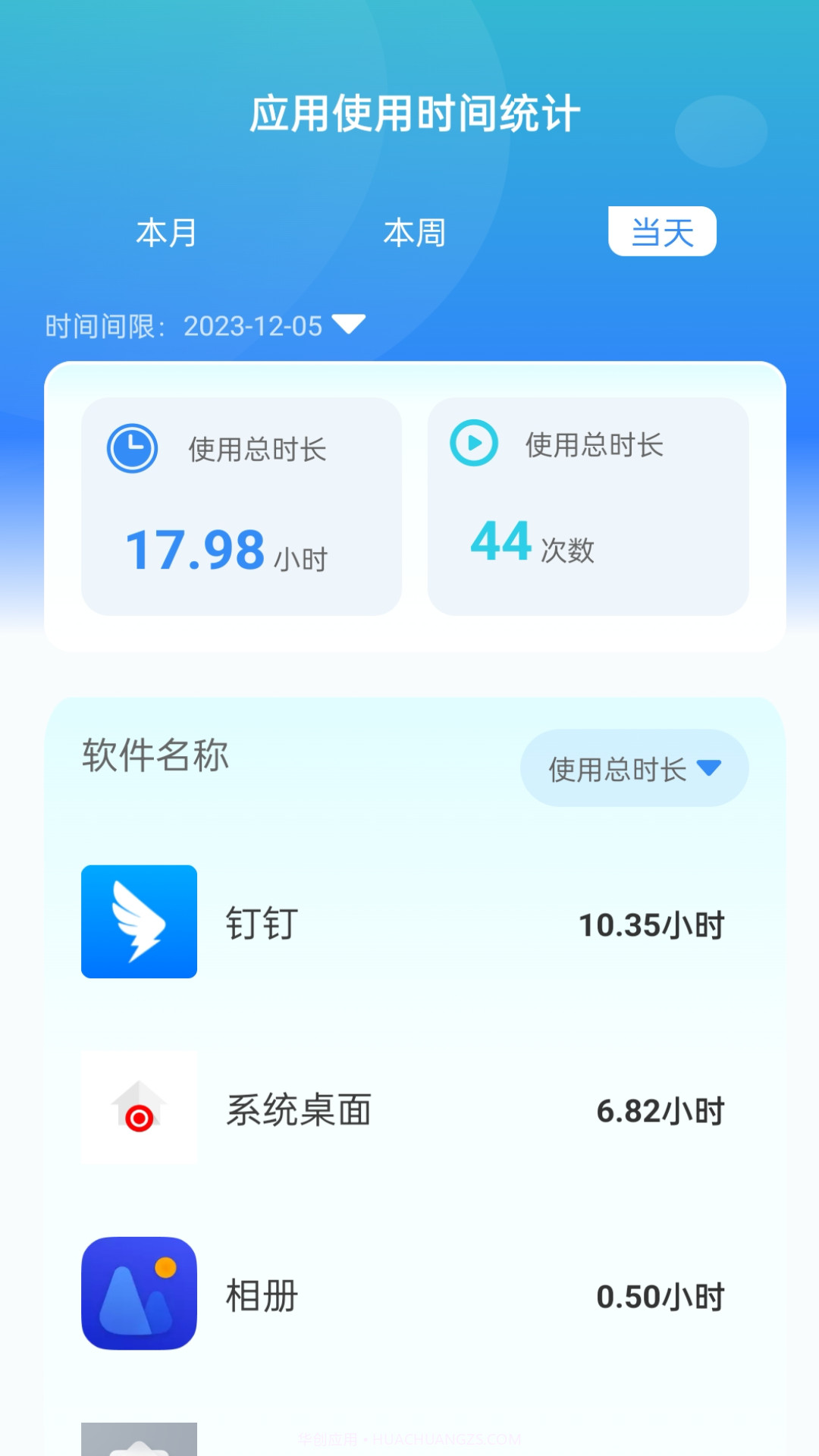The width and height of the screenshot is (819, 1456).
Task: Open the 钉钉 usage entry
Action: [x=409, y=924]
